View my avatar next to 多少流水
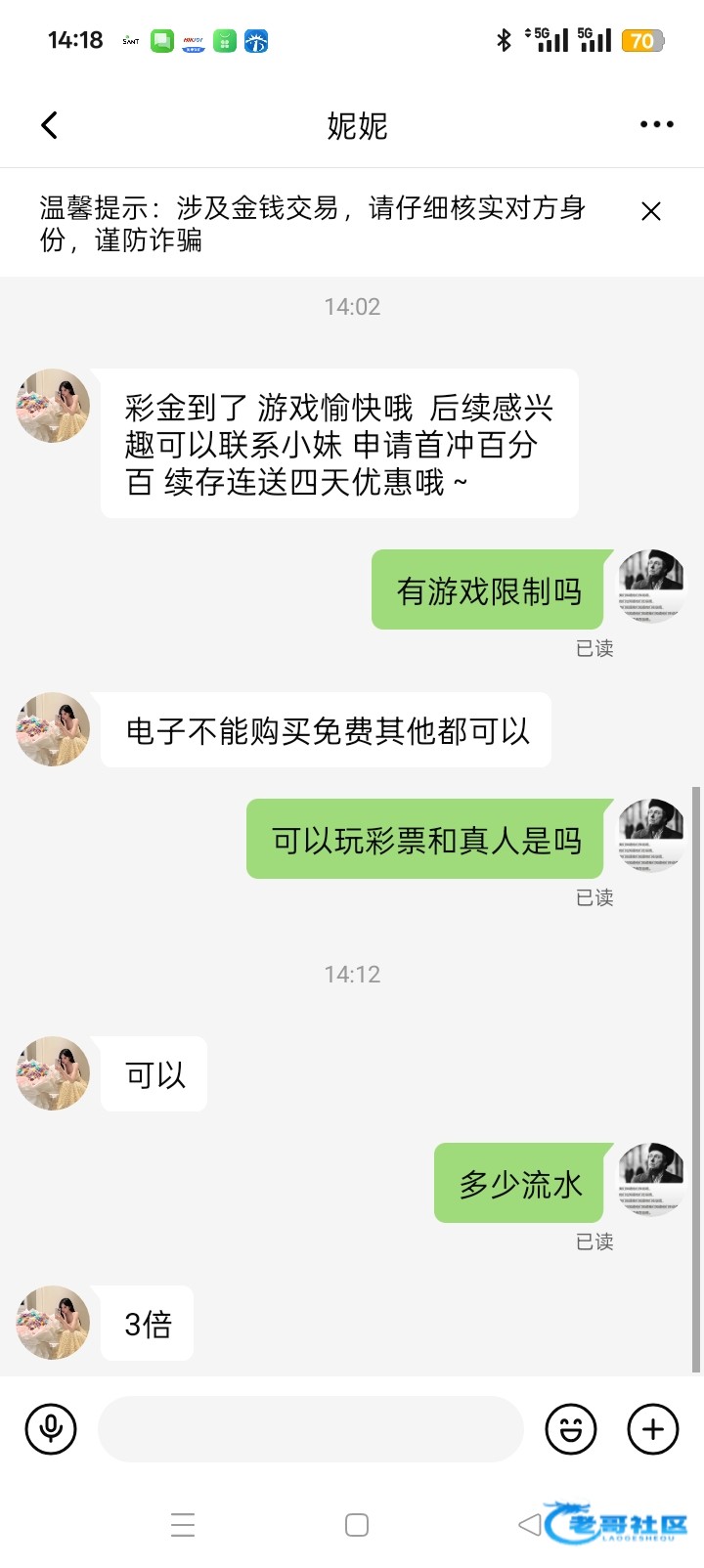The width and height of the screenshot is (704, 1568). point(651,1180)
